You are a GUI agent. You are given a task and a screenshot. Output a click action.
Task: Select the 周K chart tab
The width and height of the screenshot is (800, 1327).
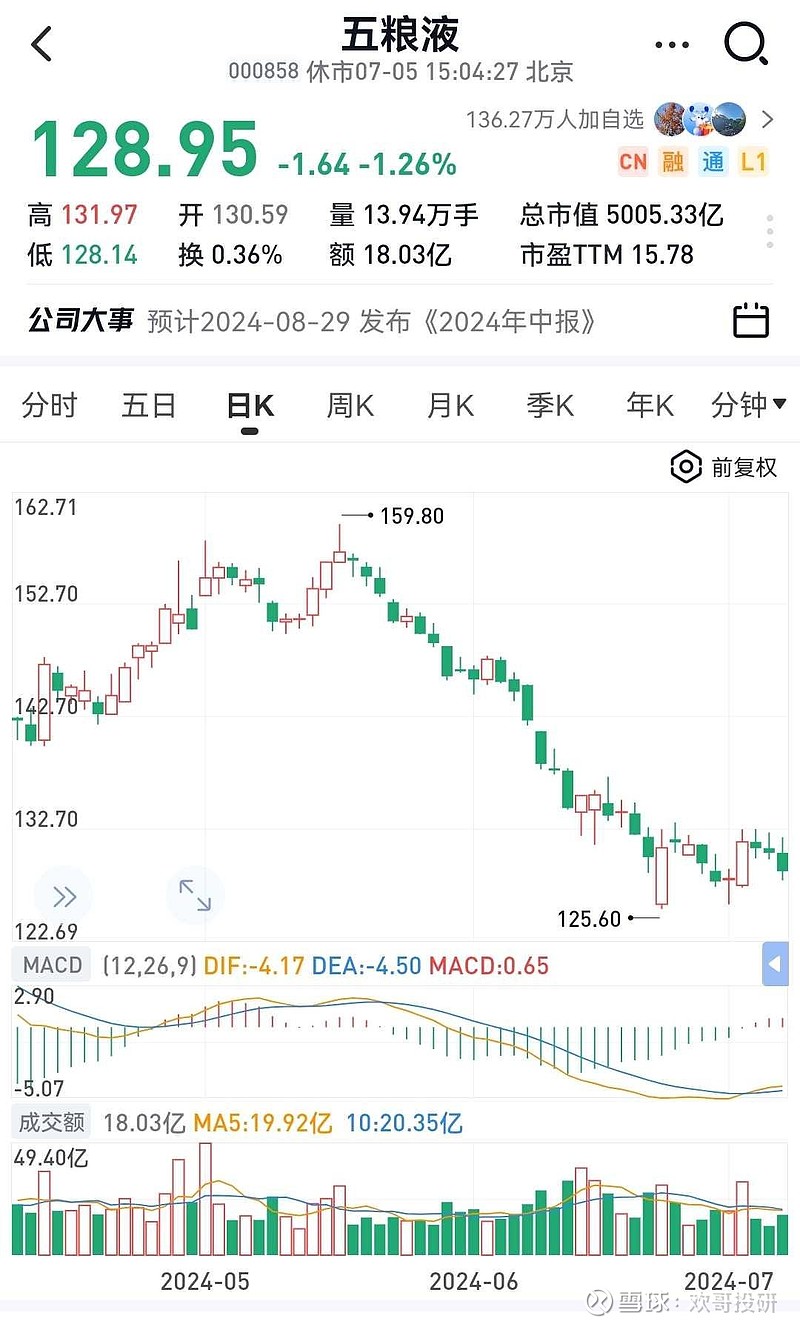[x=350, y=405]
